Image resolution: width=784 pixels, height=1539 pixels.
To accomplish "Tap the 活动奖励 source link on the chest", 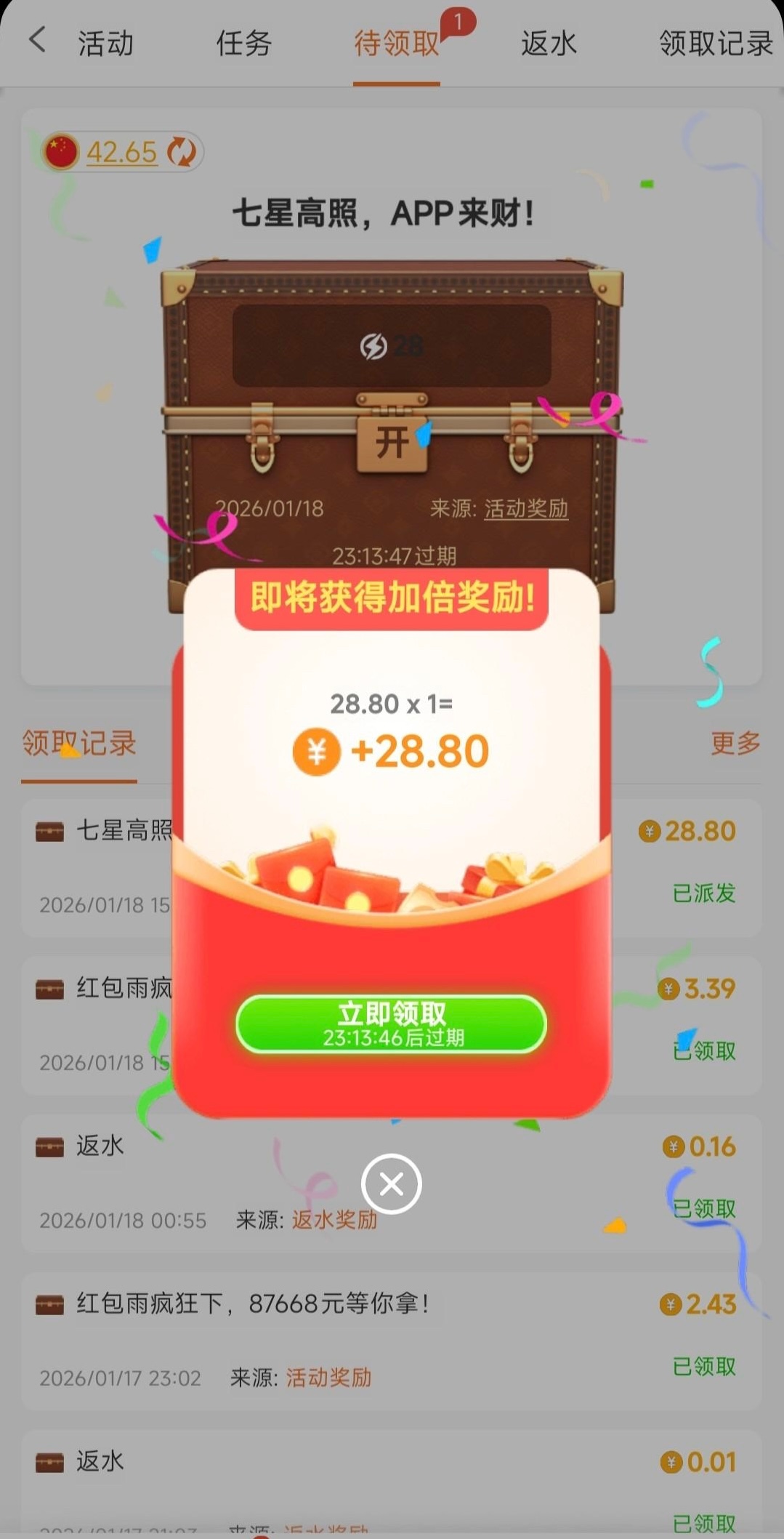I will point(526,508).
